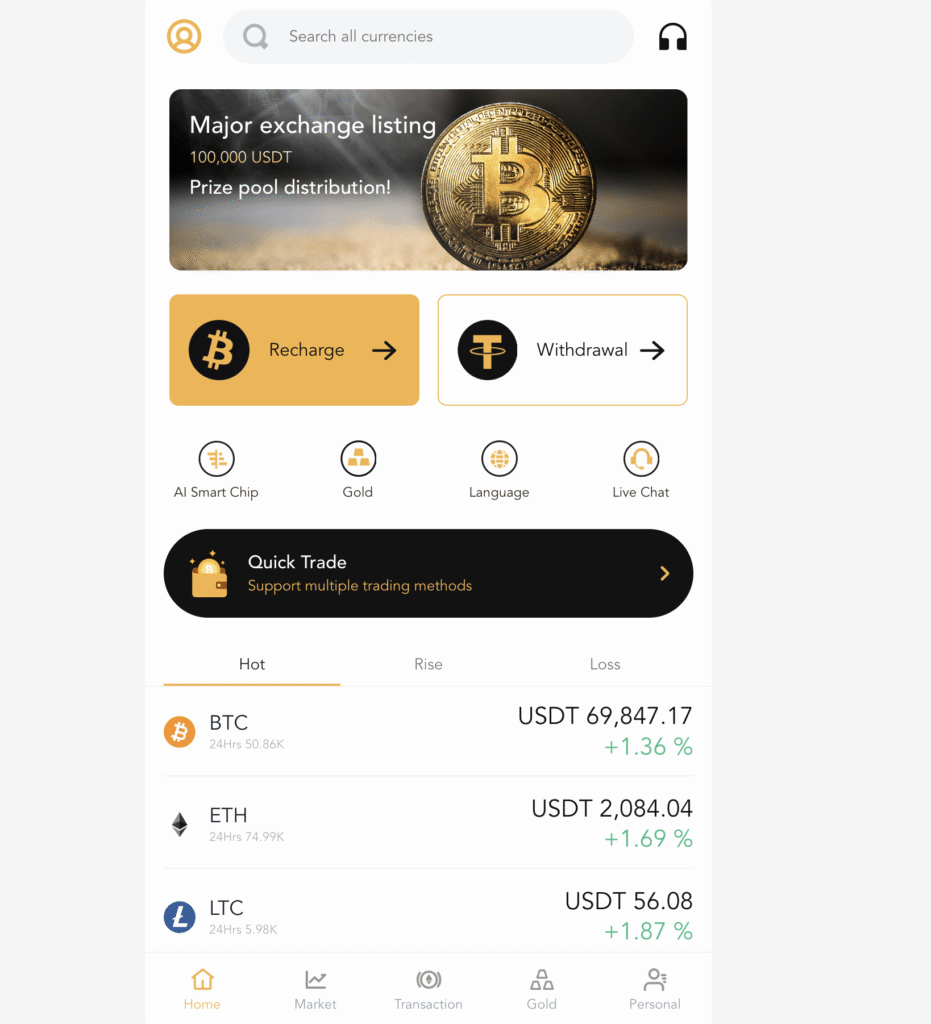Switch to the Loss tab
Screen dimensions: 931x1024
click(x=605, y=664)
